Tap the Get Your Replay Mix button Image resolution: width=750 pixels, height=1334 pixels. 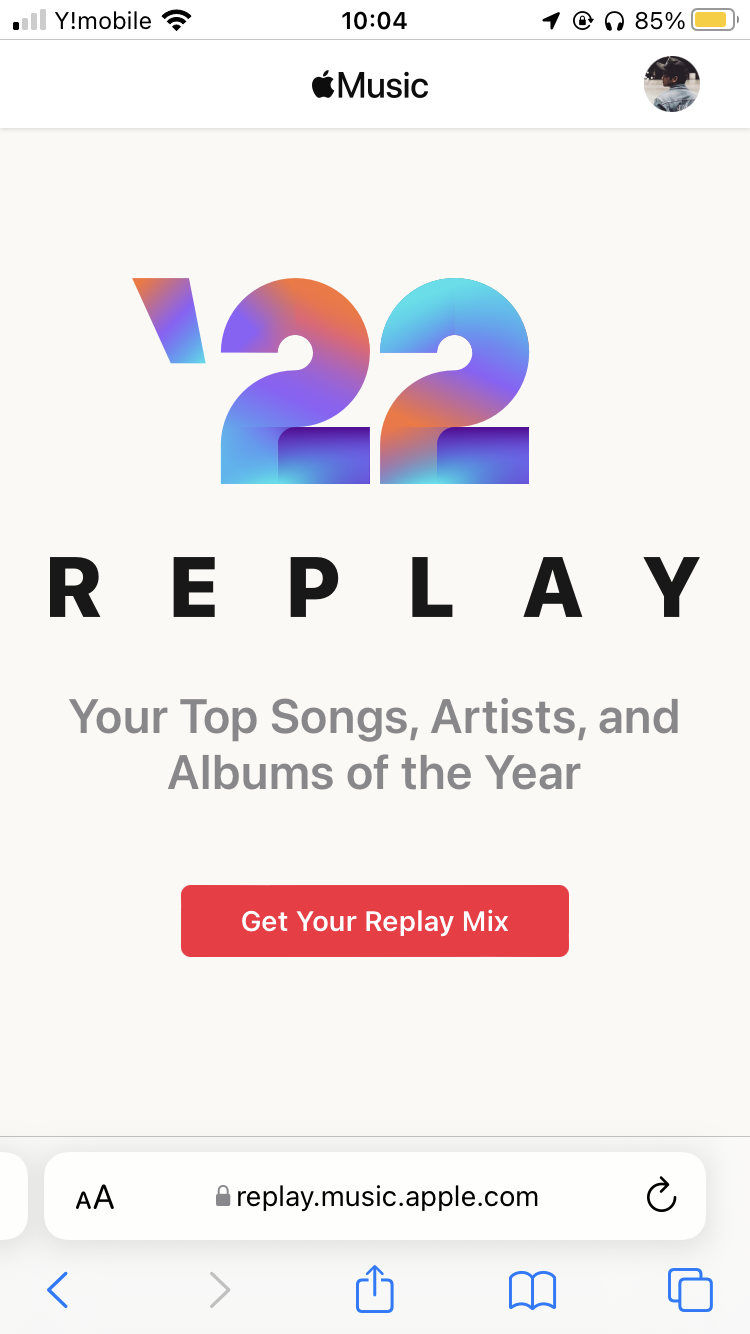pos(375,921)
